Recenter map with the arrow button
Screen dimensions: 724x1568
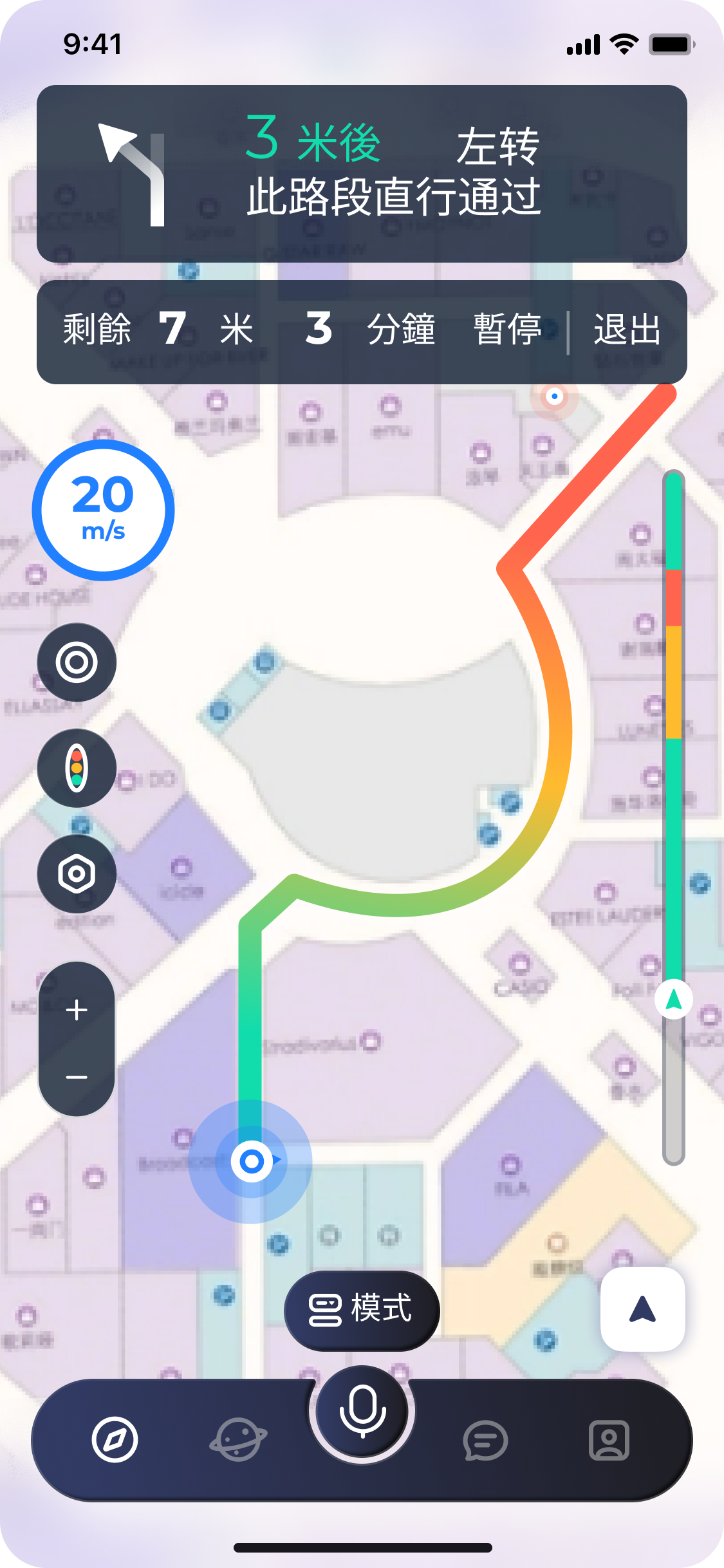coord(642,1309)
